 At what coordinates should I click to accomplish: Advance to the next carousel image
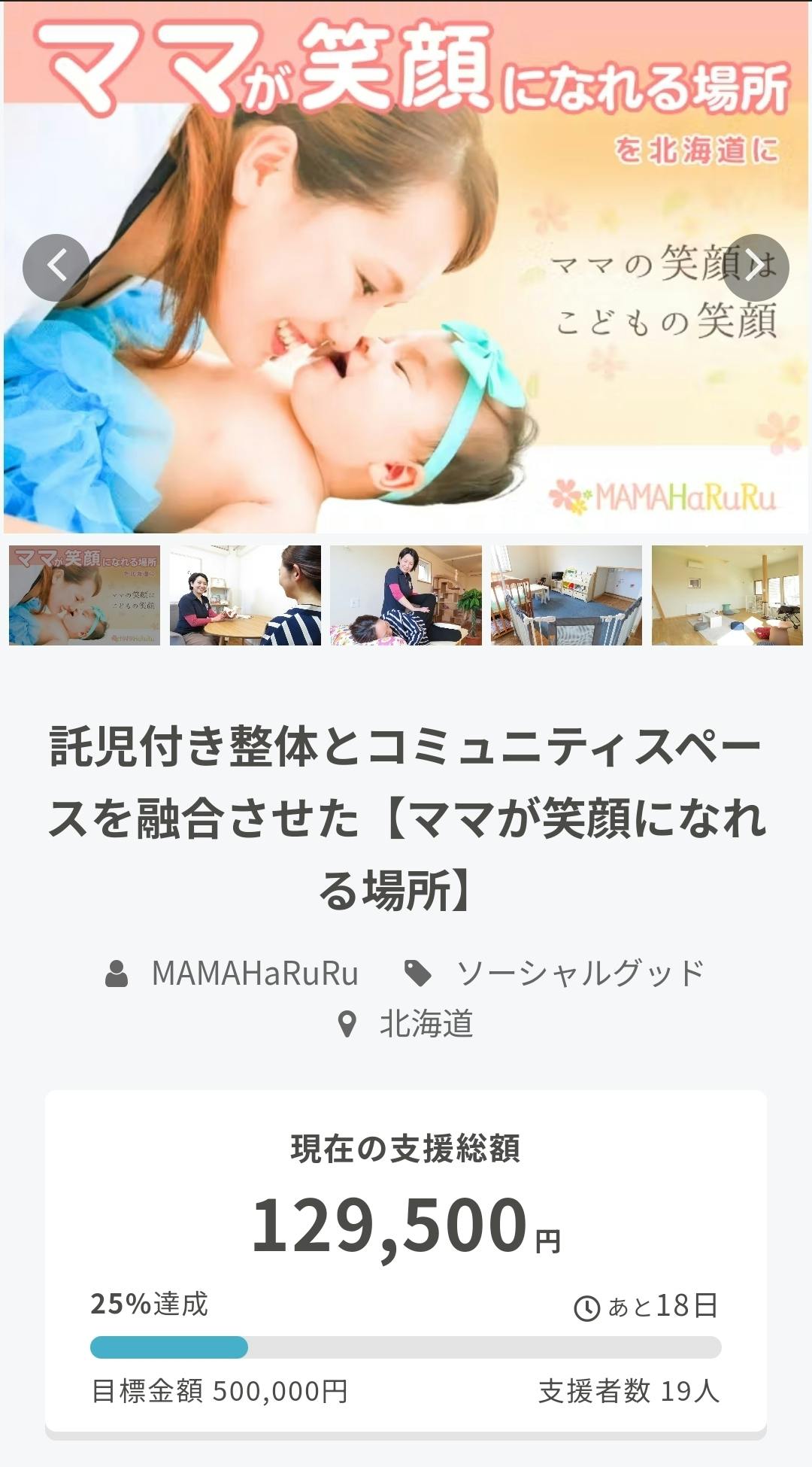click(755, 268)
